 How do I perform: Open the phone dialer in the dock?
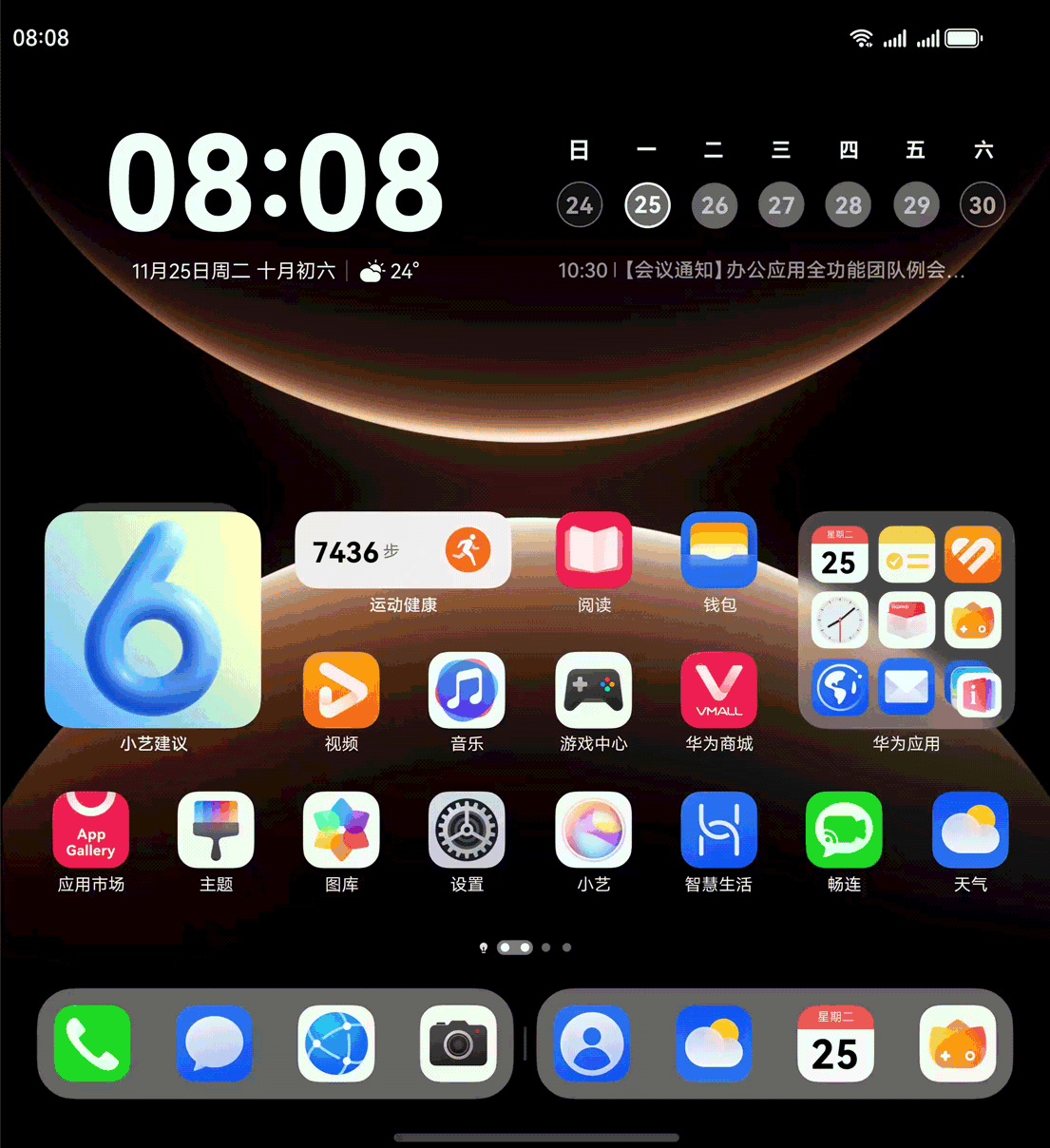[x=92, y=1043]
